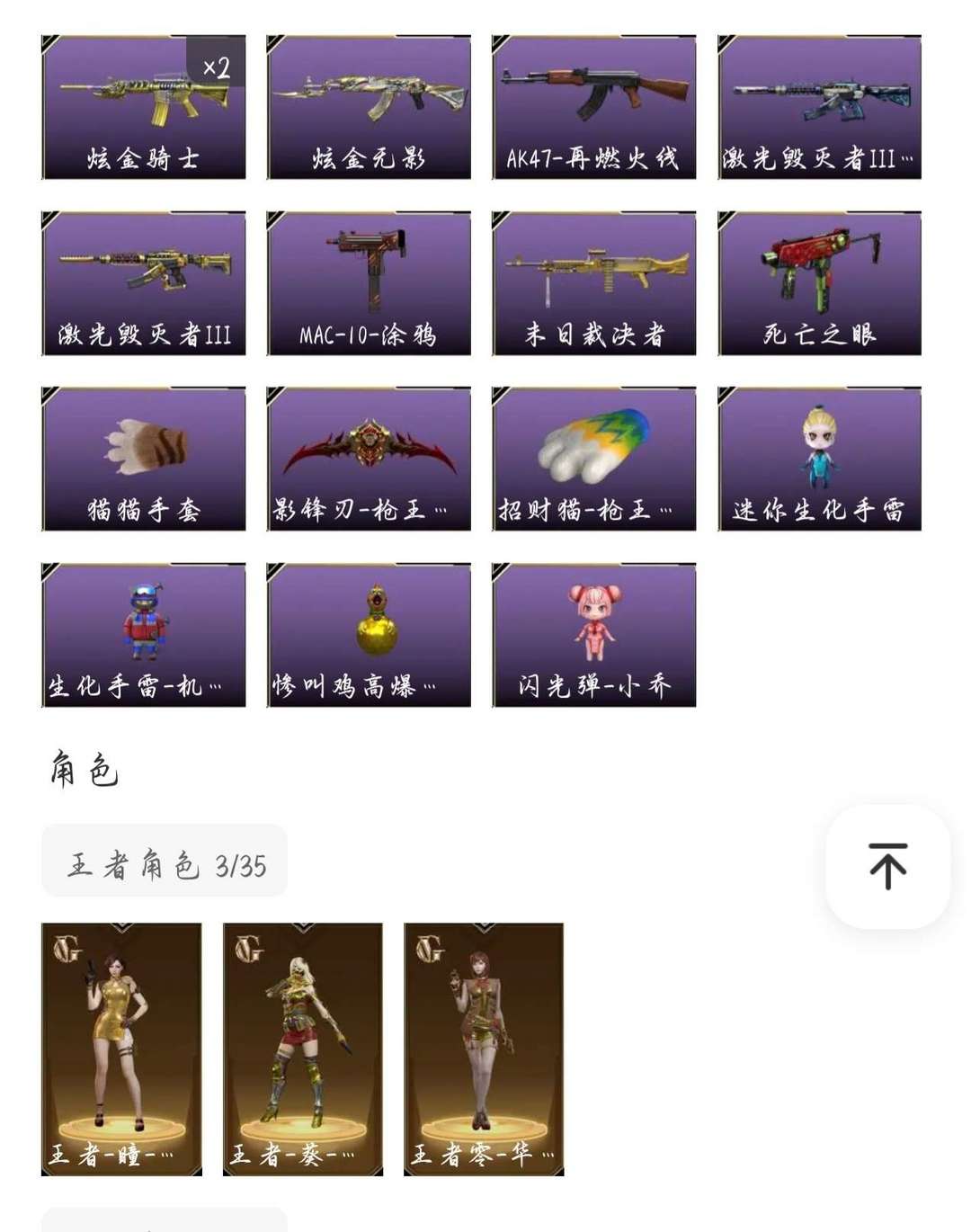Select the 影锋刃-枪王 blade item
The height and width of the screenshot is (1232, 971).
(x=369, y=454)
